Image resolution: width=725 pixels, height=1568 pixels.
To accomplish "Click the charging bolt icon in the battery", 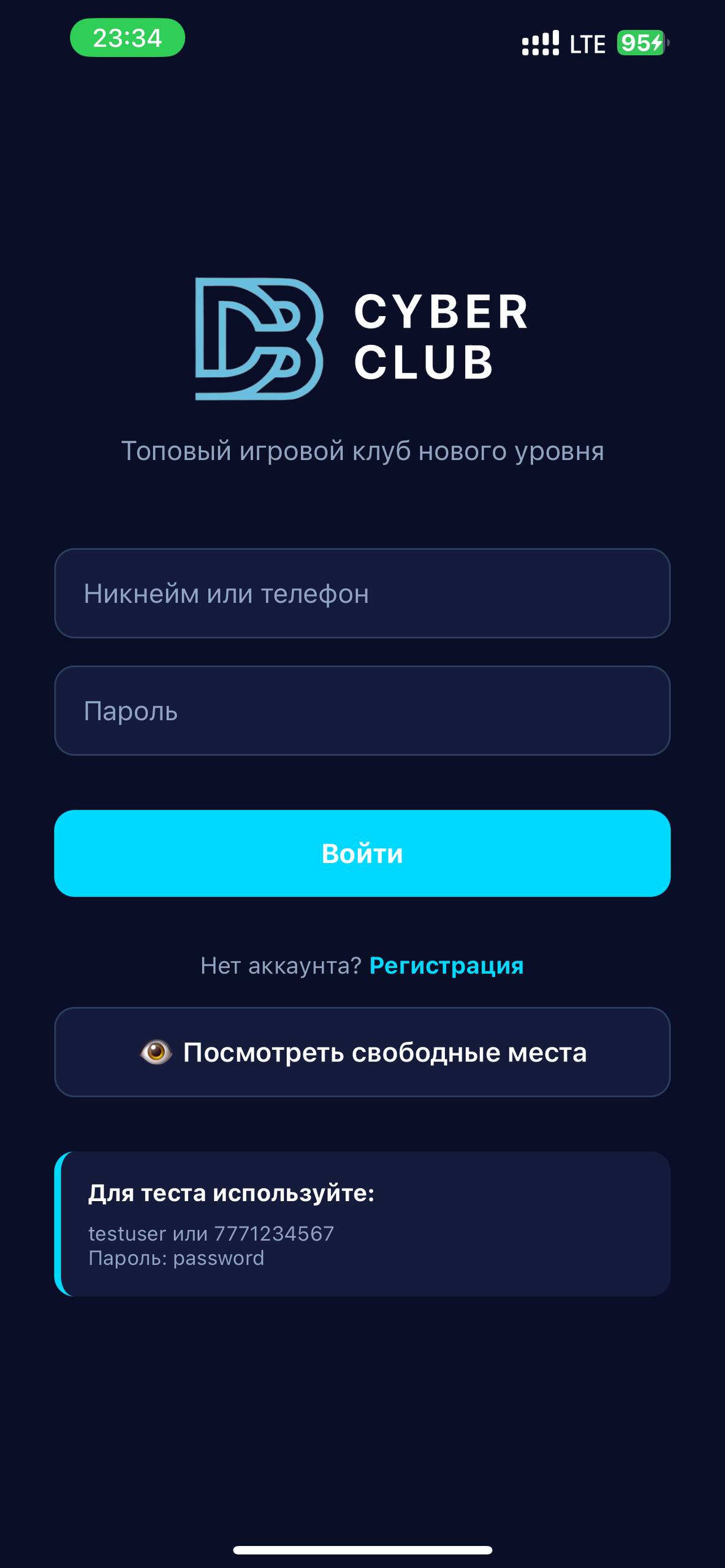I will pos(656,43).
